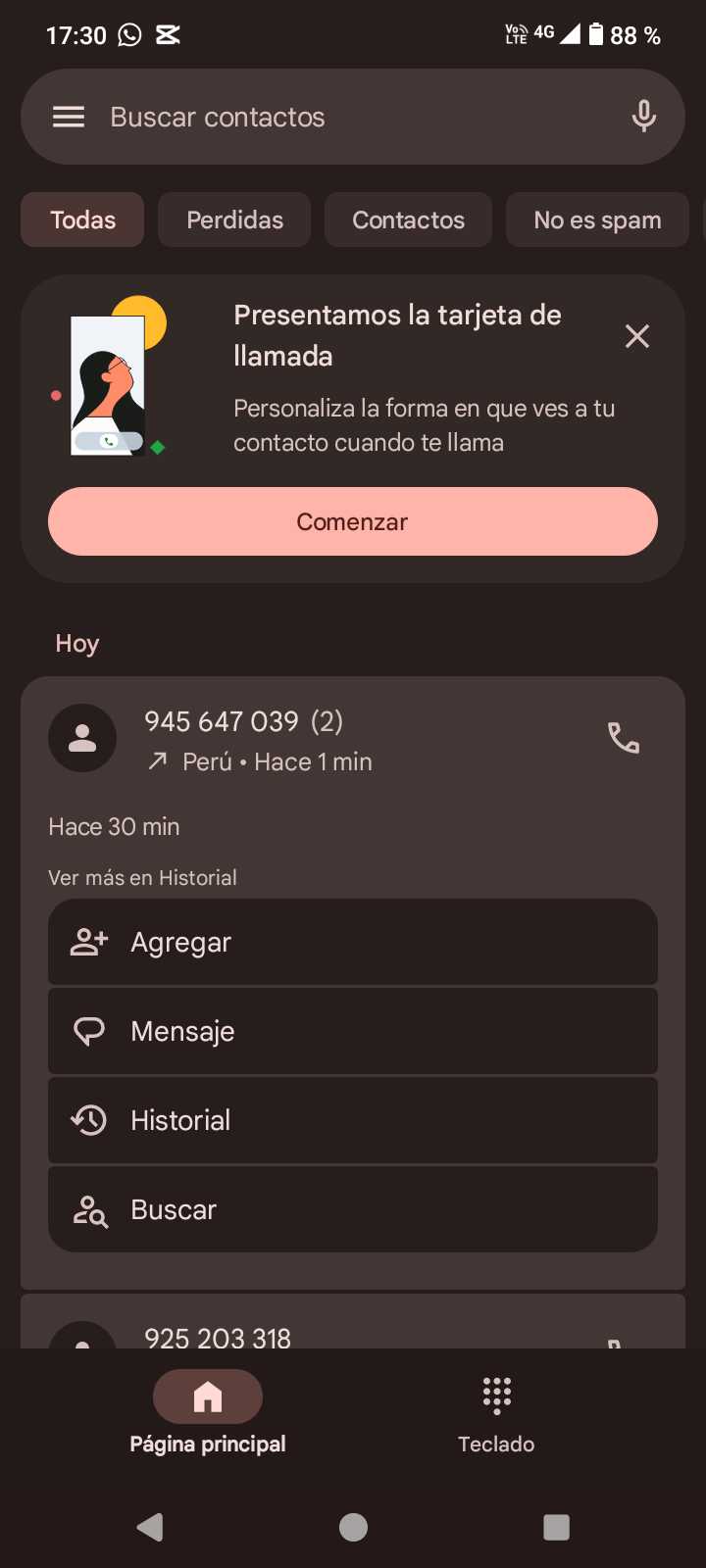
Task: Add the number via Agregar
Action: [x=353, y=942]
